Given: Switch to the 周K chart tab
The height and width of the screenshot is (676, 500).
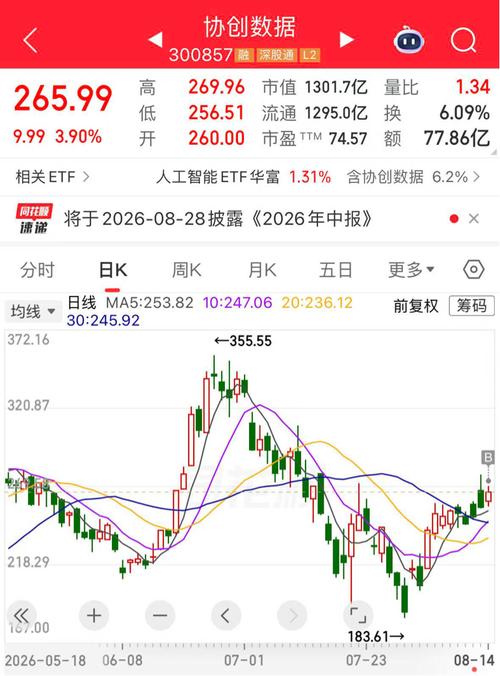Looking at the screenshot, I should click(186, 270).
